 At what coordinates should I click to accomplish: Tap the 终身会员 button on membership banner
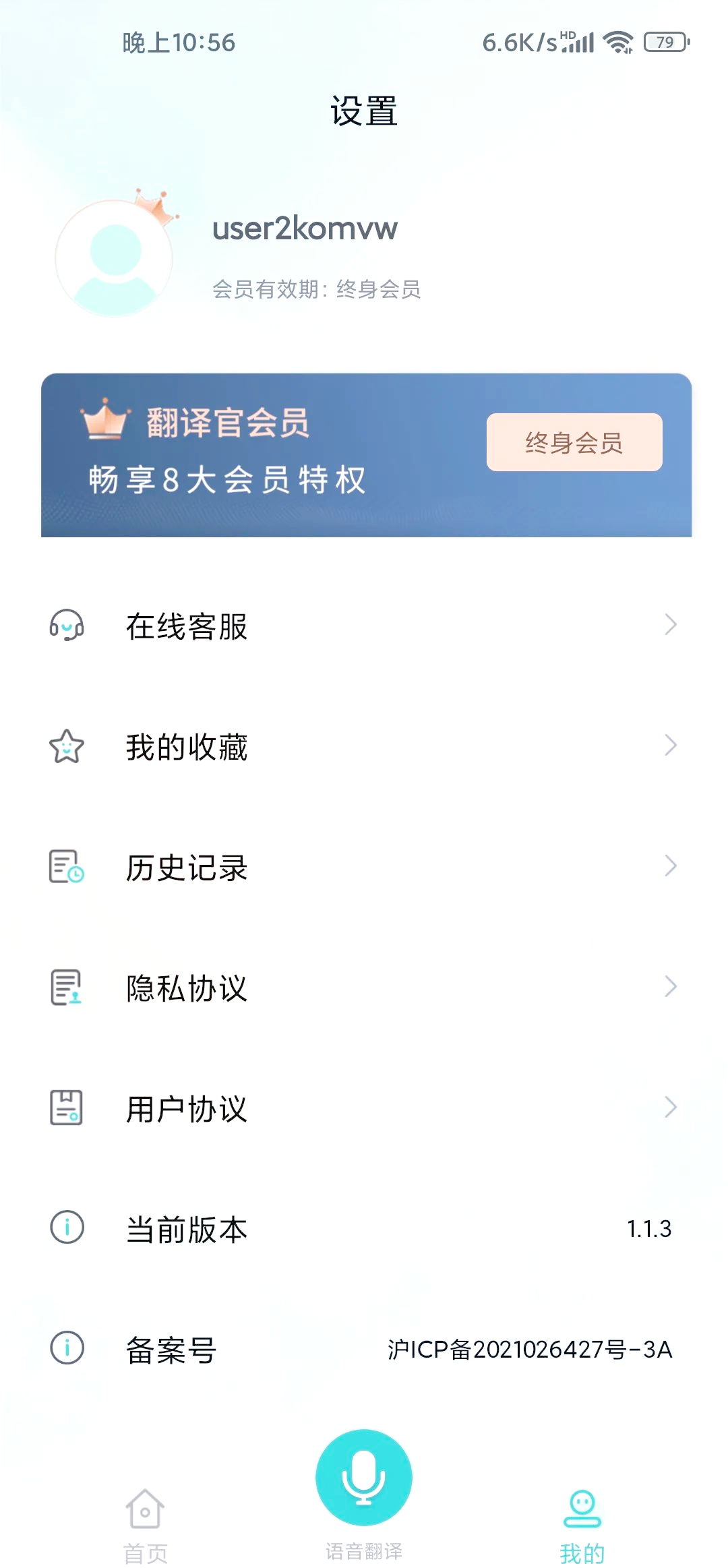coord(574,442)
